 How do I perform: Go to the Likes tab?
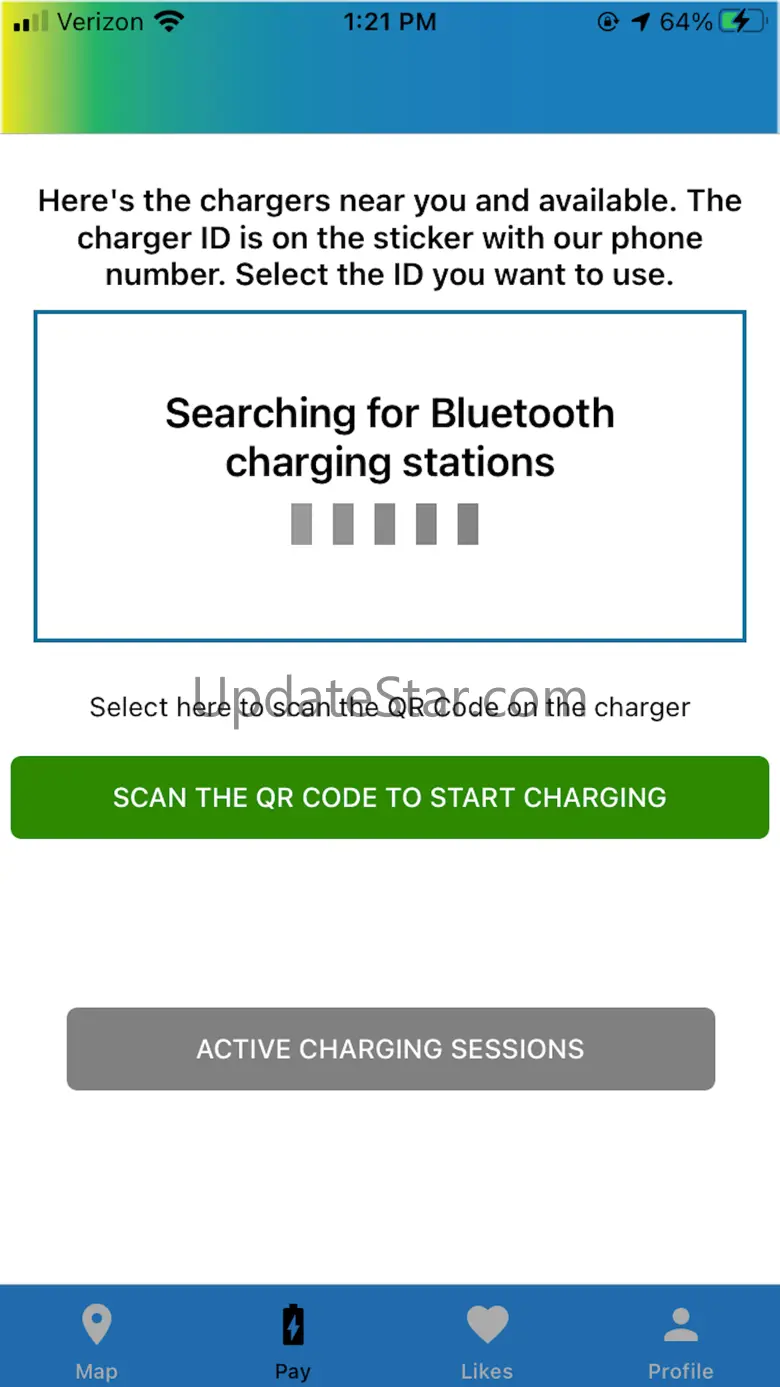click(x=487, y=1342)
